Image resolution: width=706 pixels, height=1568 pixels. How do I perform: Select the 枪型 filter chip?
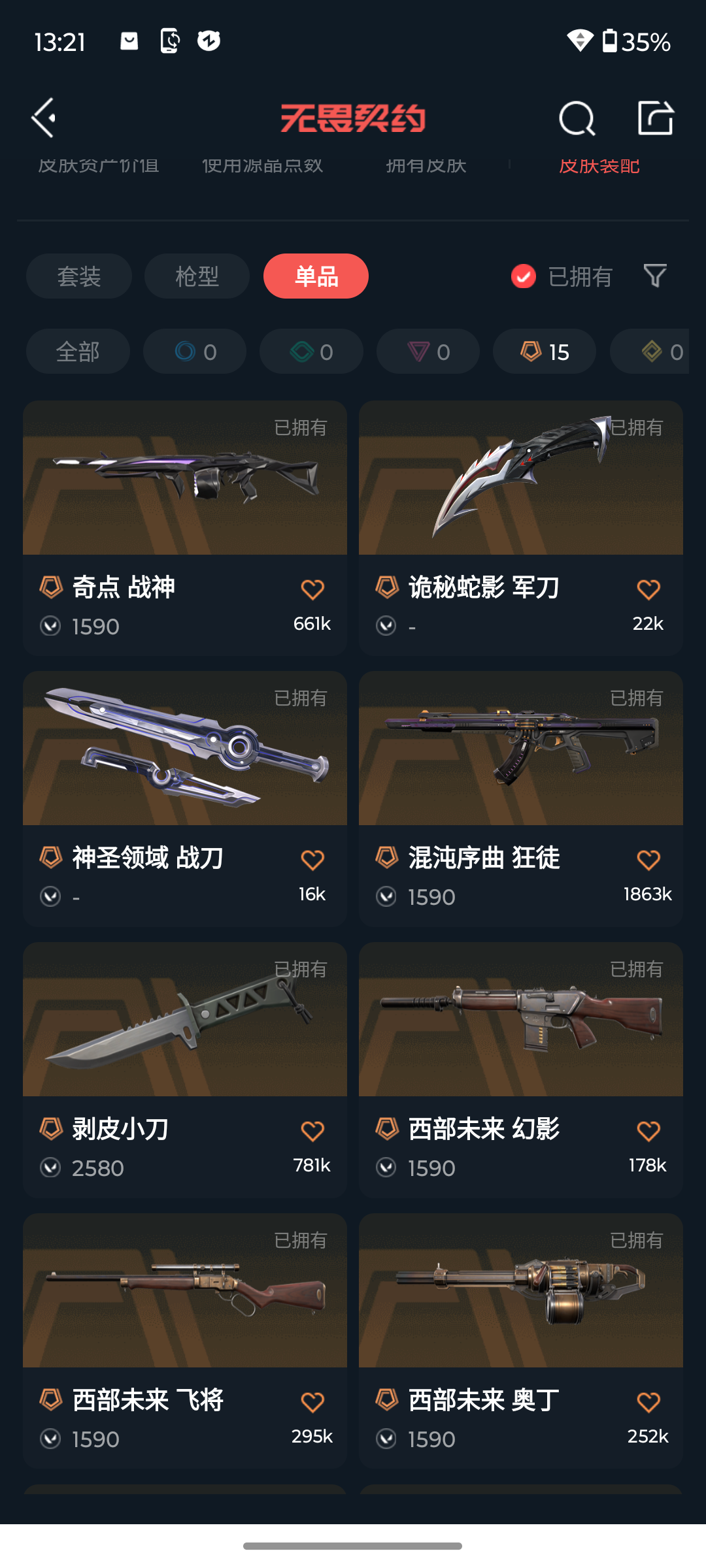point(197,276)
